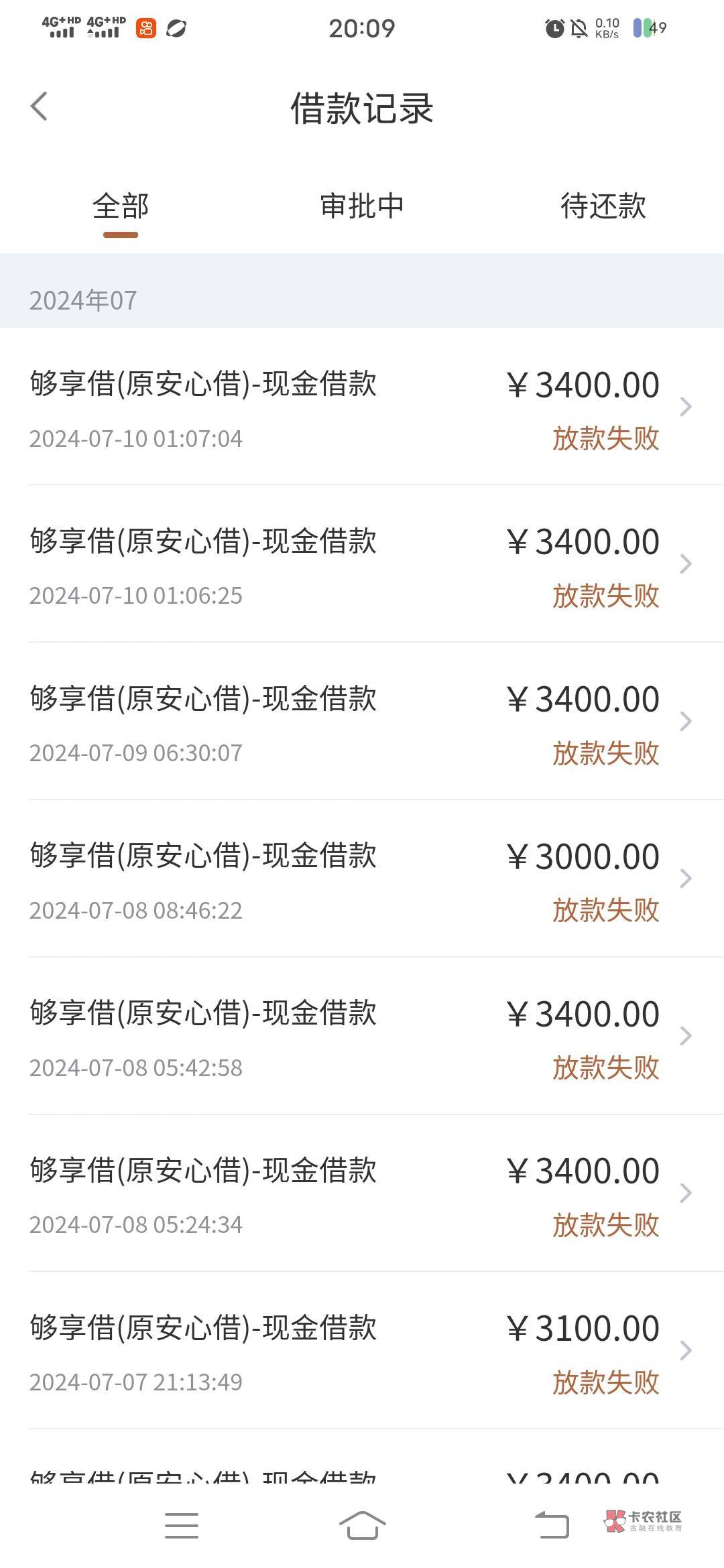View the loan record from 2024-07-08 05:42:58
724x1568 pixels.
tap(362, 1036)
